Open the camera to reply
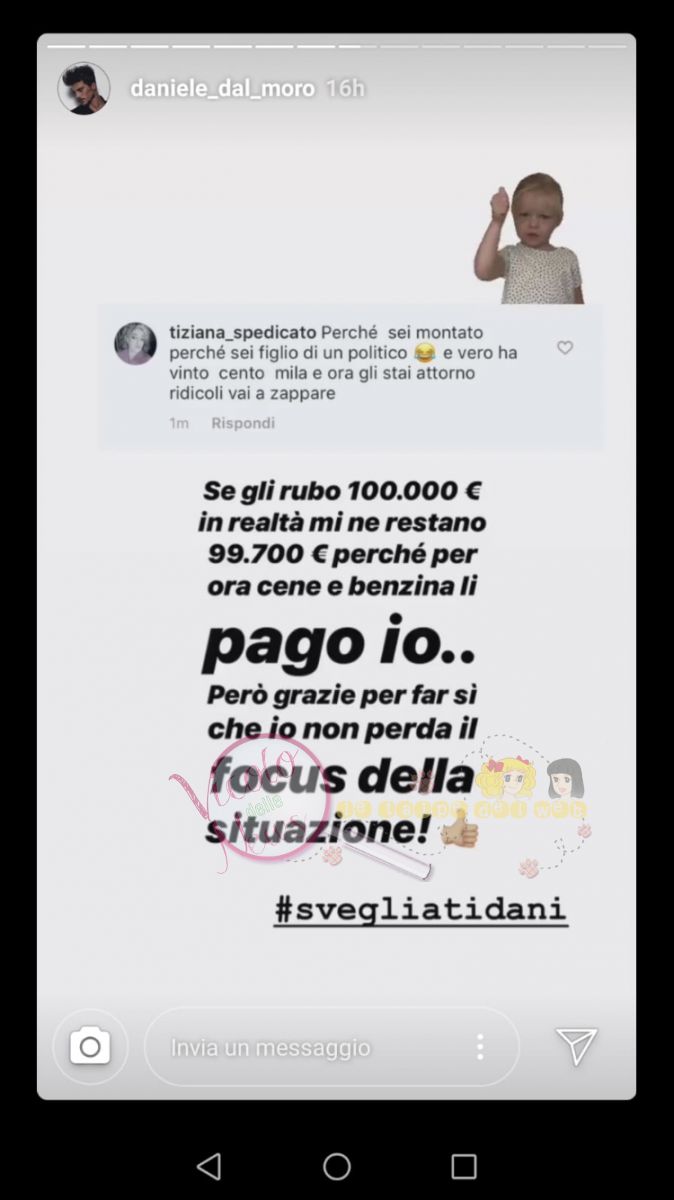Screen dimensions: 674x1200 (90, 1047)
